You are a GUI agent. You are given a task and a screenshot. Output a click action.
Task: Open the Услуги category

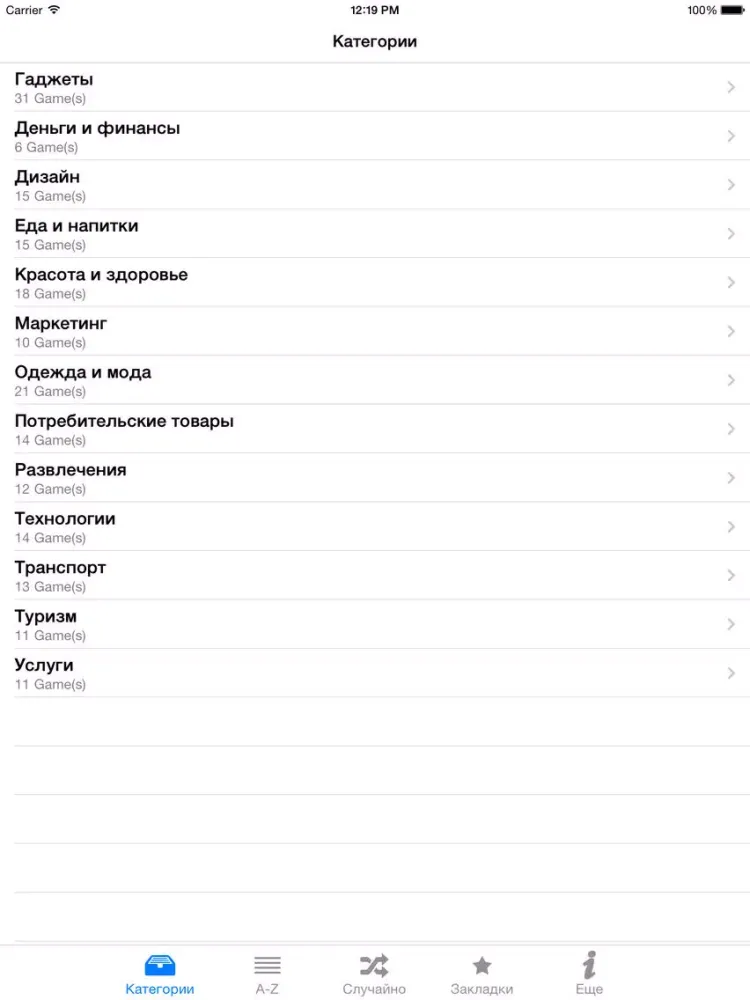[375, 673]
